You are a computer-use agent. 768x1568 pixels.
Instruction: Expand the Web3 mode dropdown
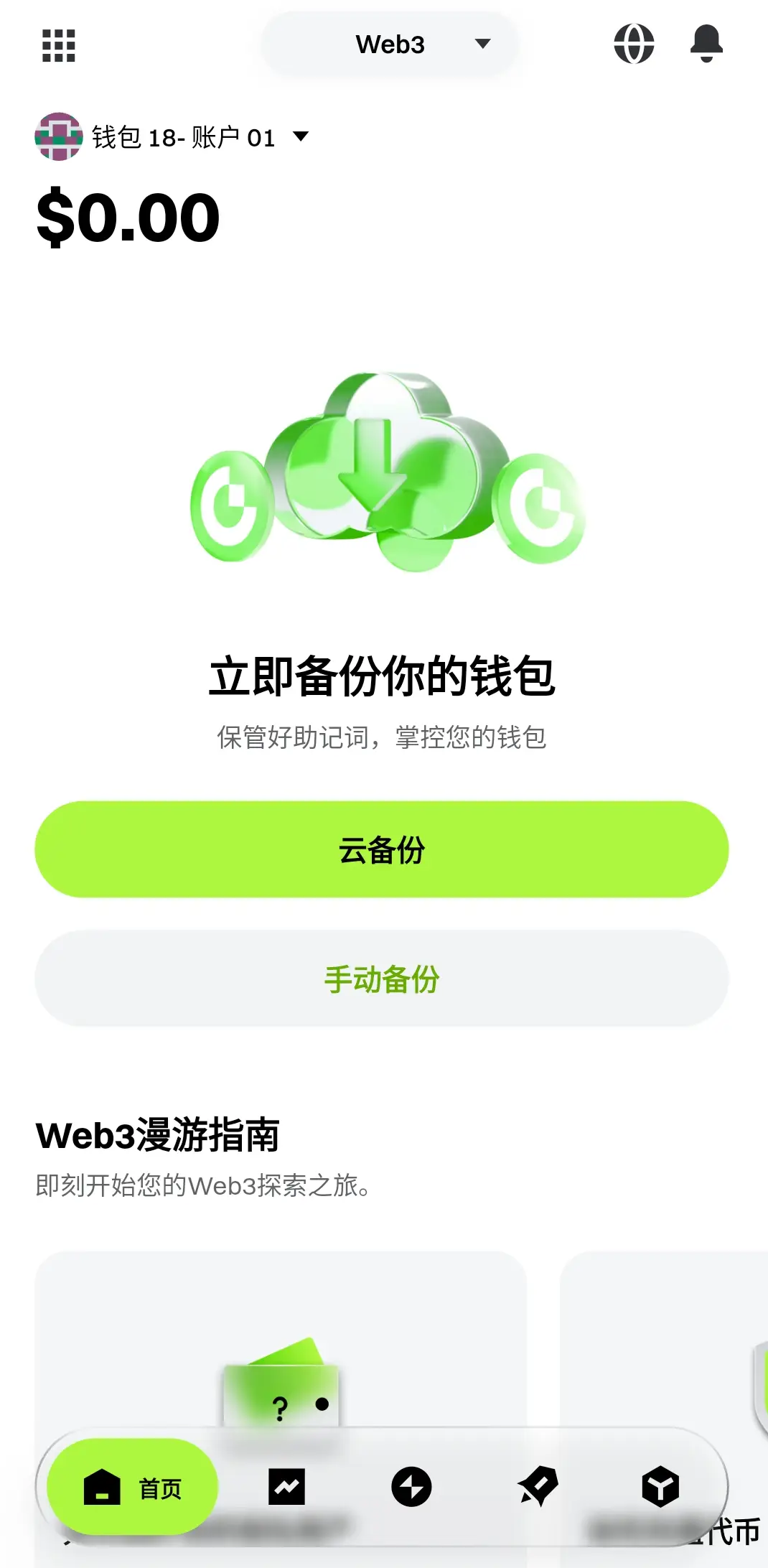tap(390, 45)
